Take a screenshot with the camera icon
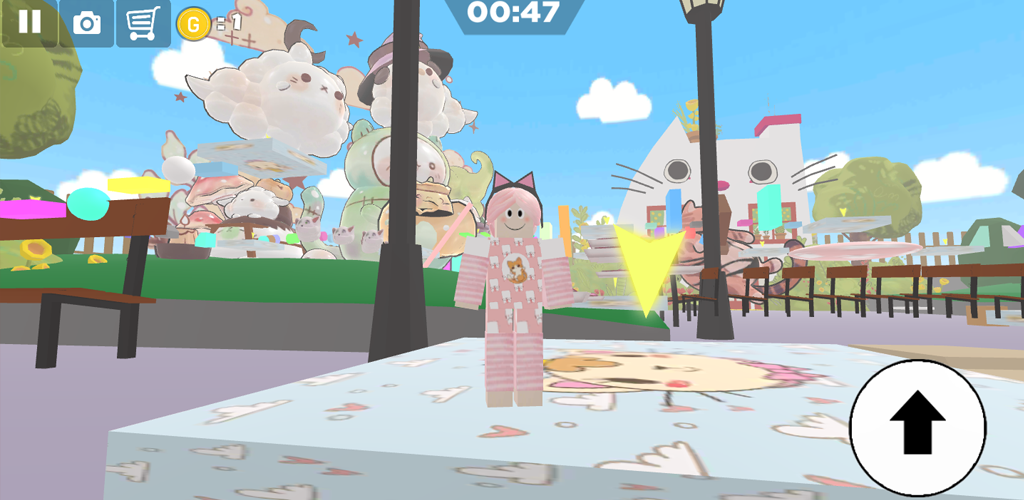This screenshot has width=1024, height=500. pyautogui.click(x=87, y=23)
